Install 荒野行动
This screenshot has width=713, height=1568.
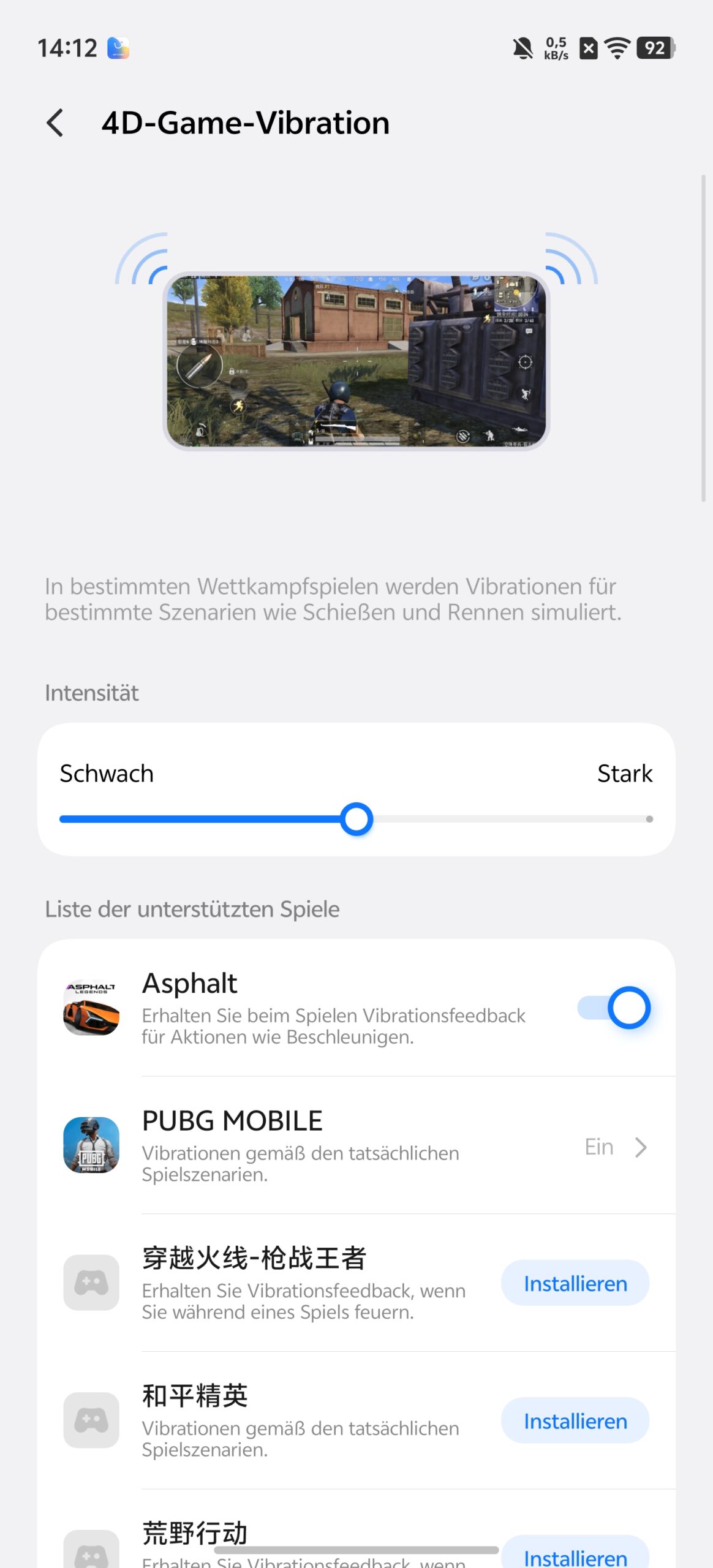point(575,1555)
